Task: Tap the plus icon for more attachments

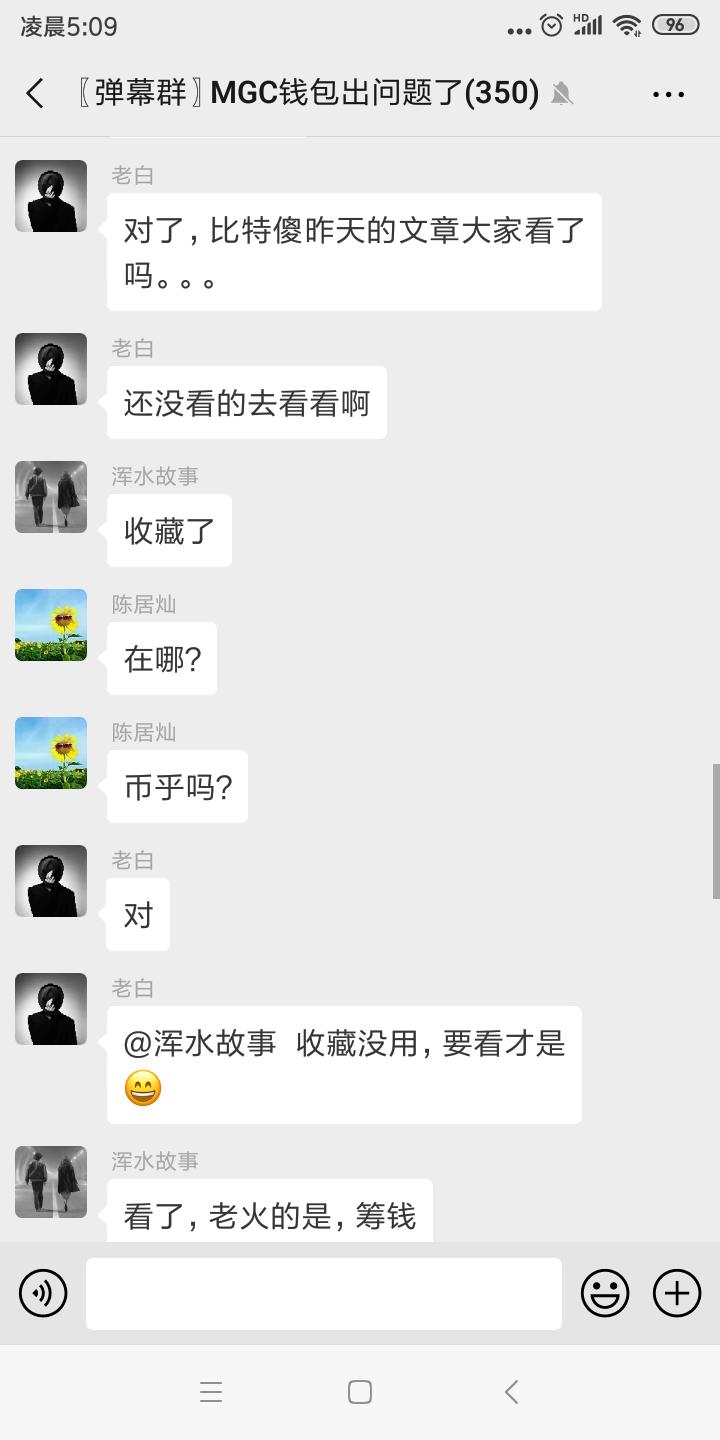Action: pos(676,1292)
